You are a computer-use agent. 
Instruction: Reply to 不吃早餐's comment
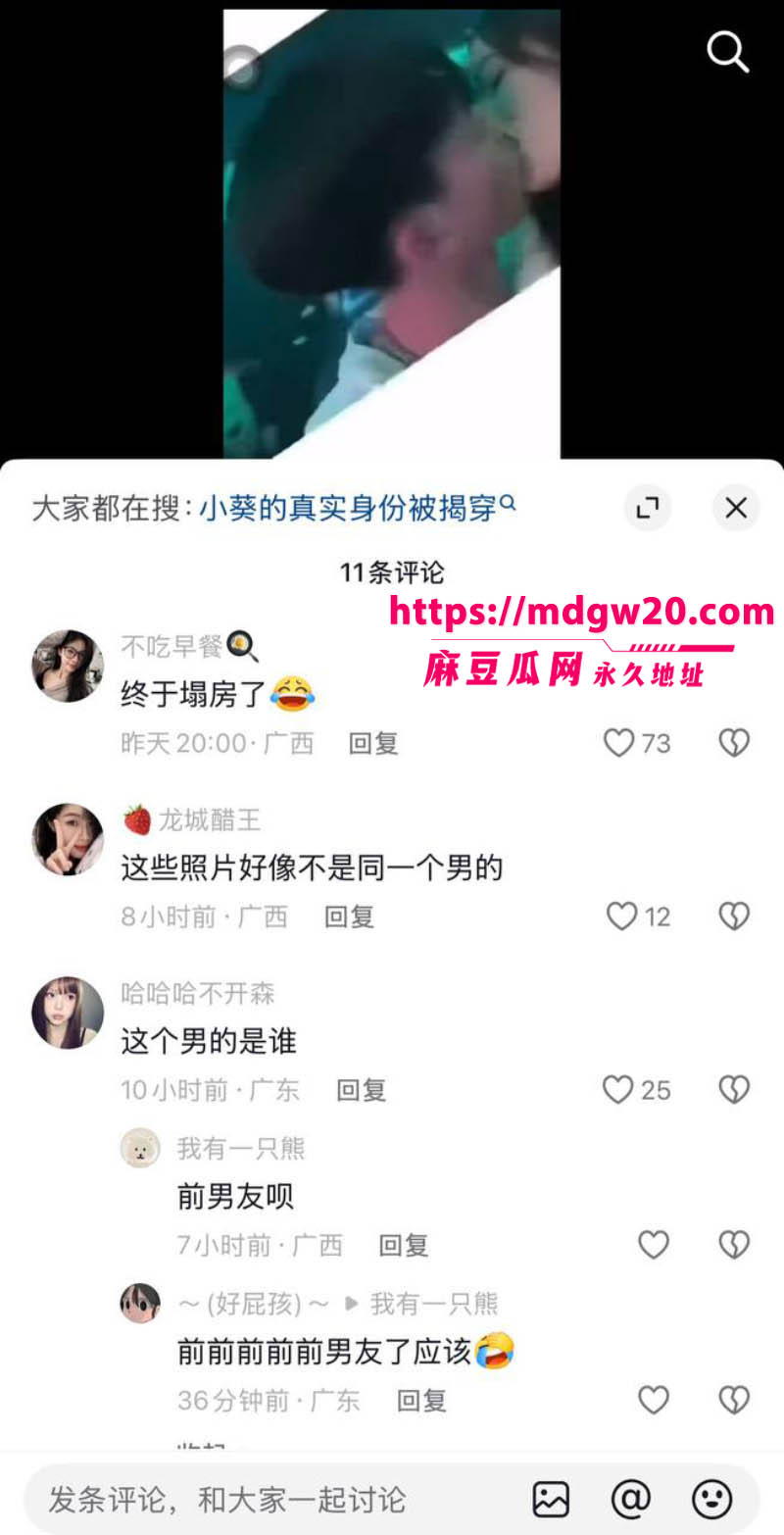tap(373, 743)
